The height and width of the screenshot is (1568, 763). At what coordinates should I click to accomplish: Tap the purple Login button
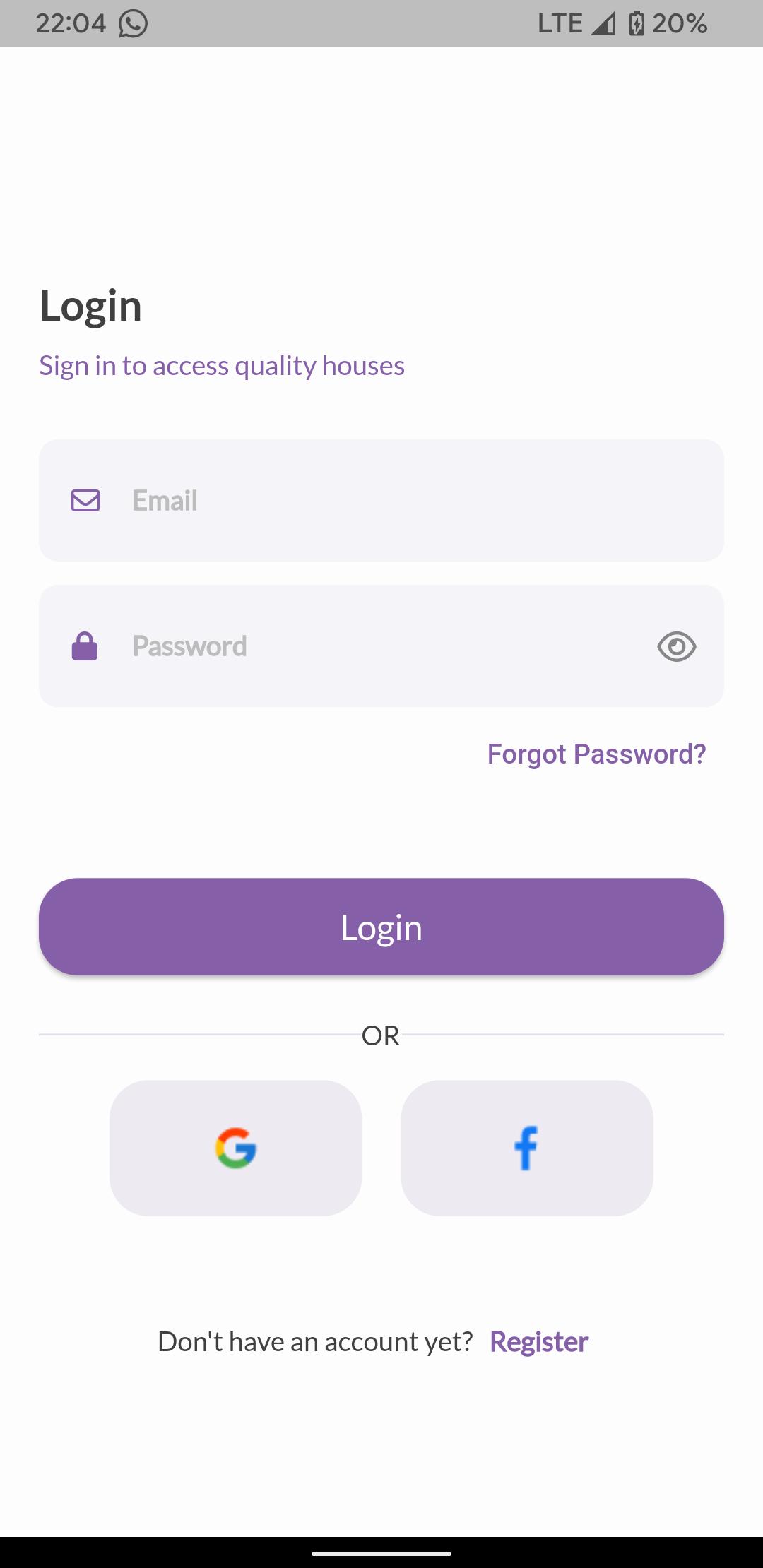coord(381,927)
